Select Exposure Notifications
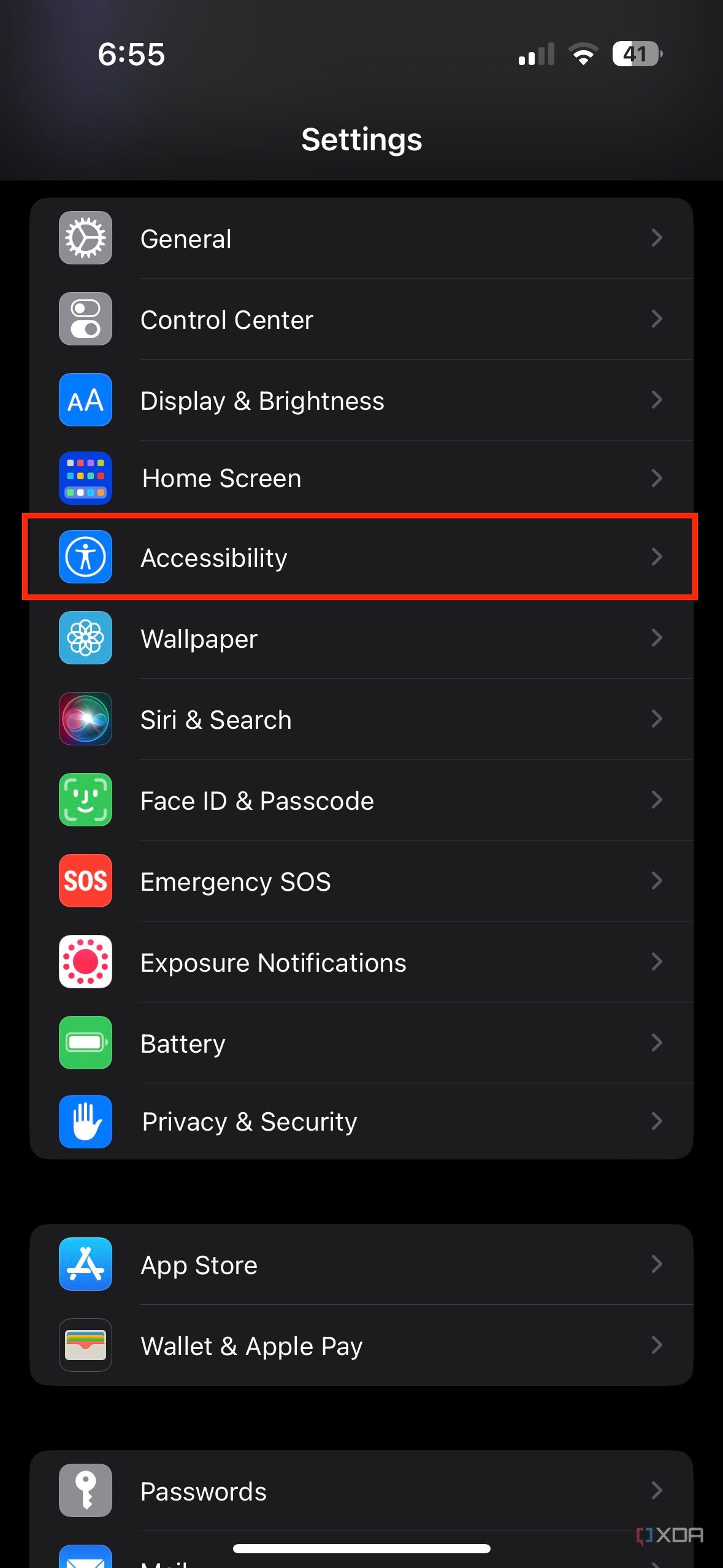 click(361, 963)
